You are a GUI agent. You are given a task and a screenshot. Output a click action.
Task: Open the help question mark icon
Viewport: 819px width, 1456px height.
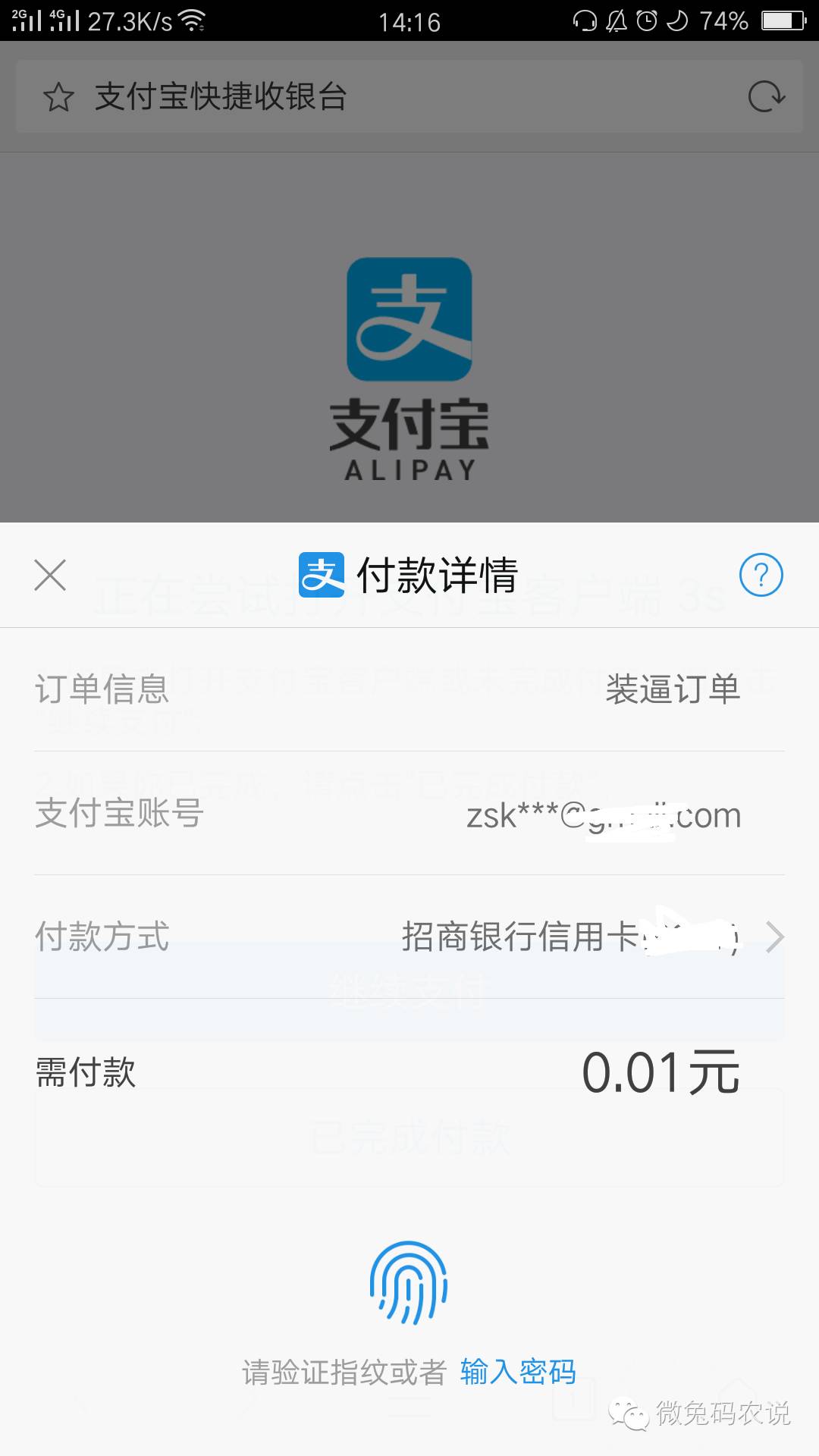[x=761, y=575]
